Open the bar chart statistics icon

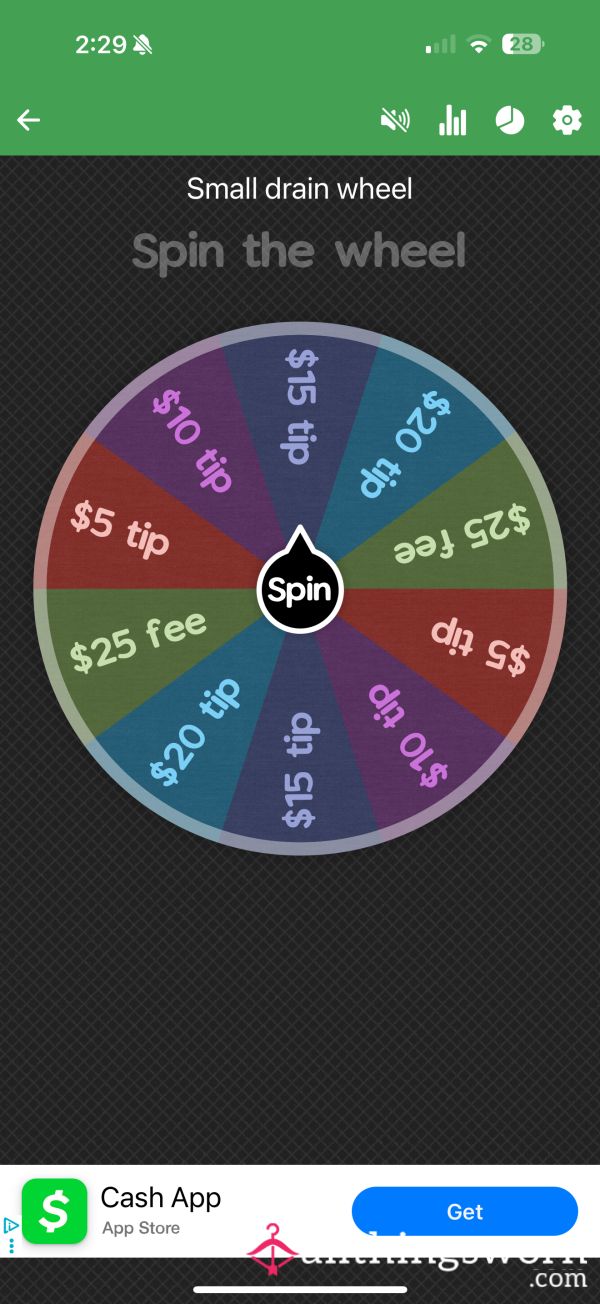(452, 121)
